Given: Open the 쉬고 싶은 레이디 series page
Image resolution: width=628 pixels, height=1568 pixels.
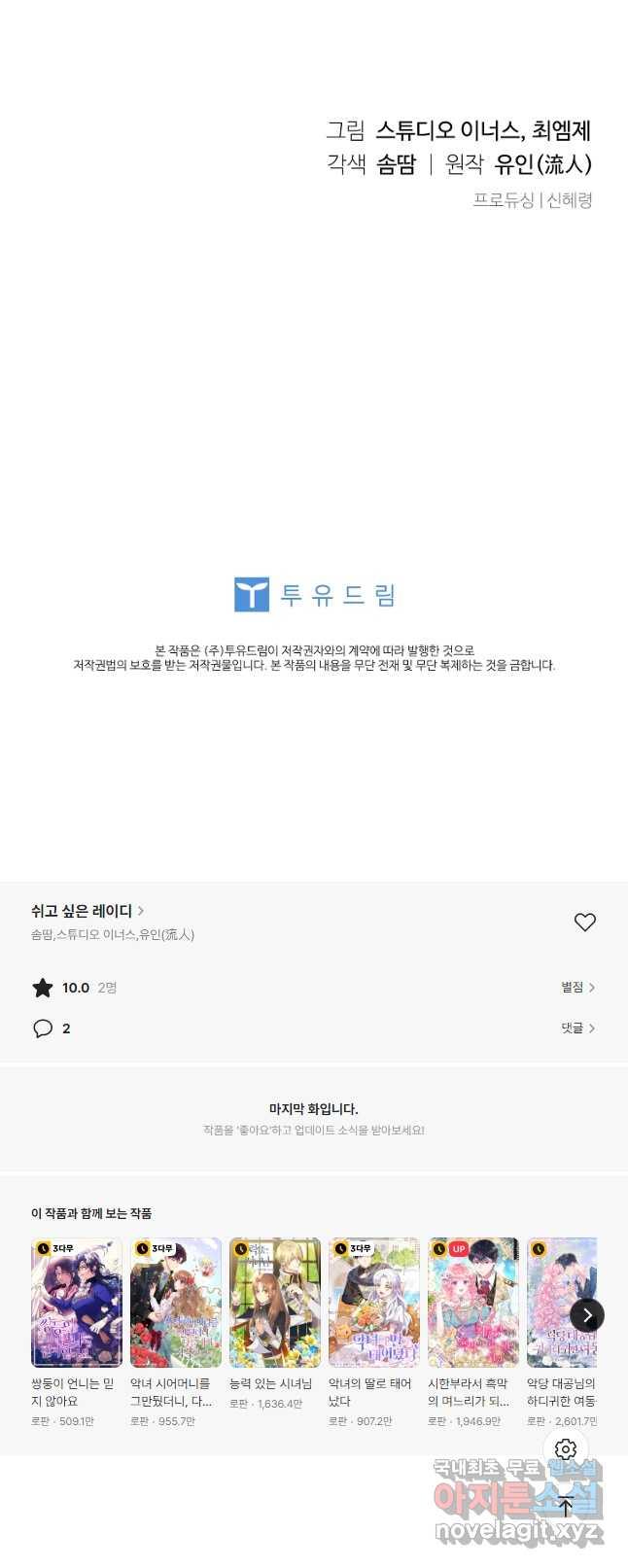Looking at the screenshot, I should click(87, 911).
